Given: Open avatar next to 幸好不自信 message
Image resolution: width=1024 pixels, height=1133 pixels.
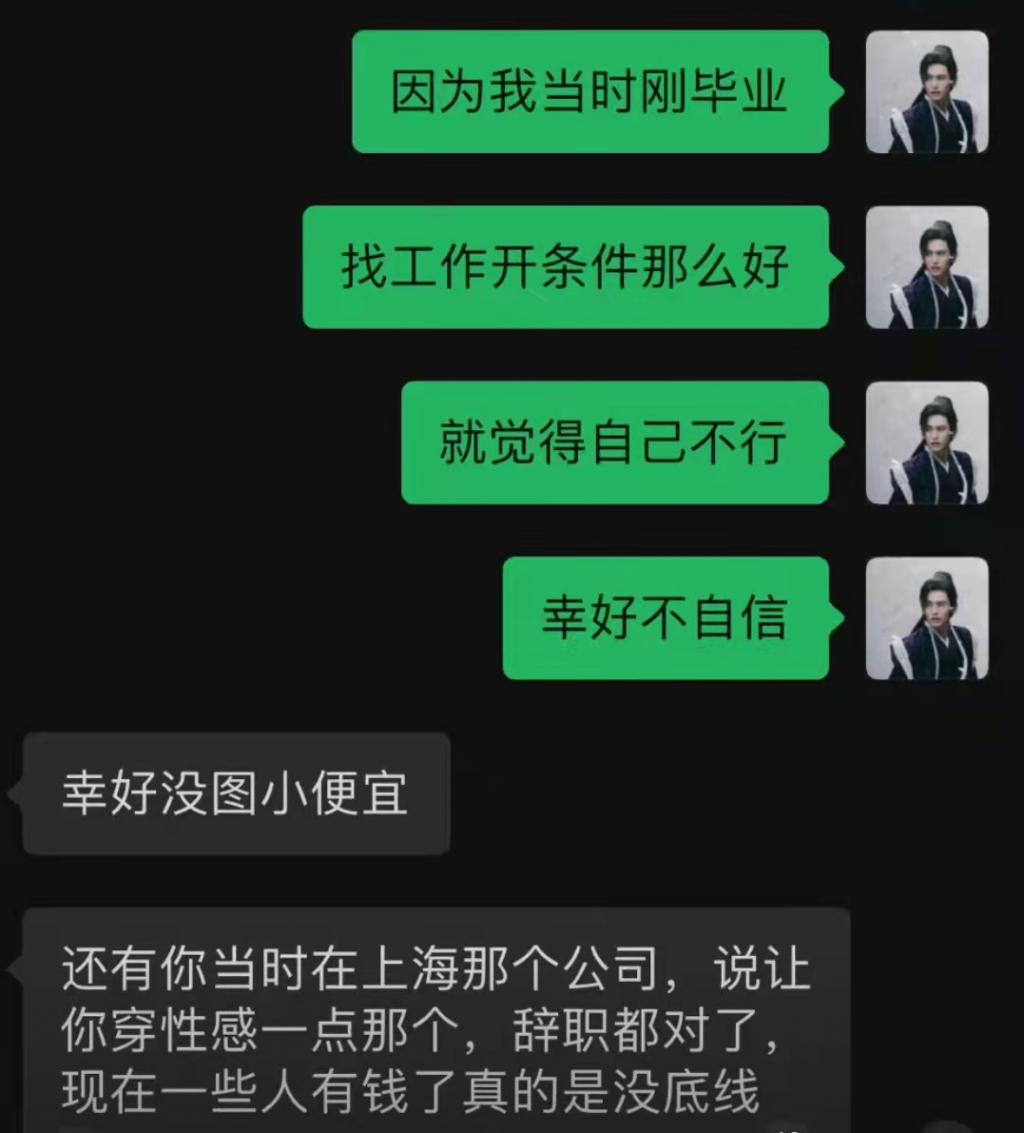Looking at the screenshot, I should pos(926,618).
